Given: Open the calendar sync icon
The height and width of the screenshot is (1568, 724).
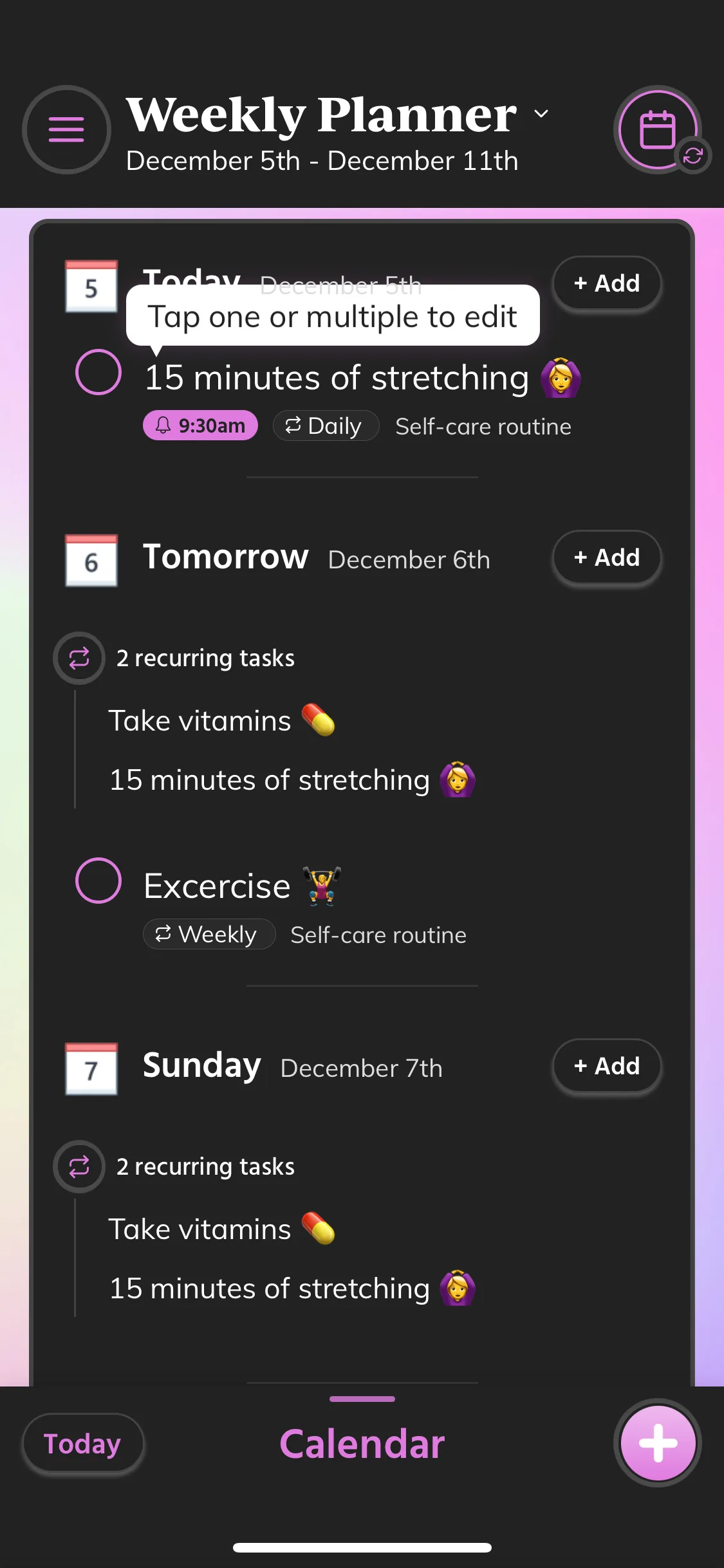Looking at the screenshot, I should [658, 129].
